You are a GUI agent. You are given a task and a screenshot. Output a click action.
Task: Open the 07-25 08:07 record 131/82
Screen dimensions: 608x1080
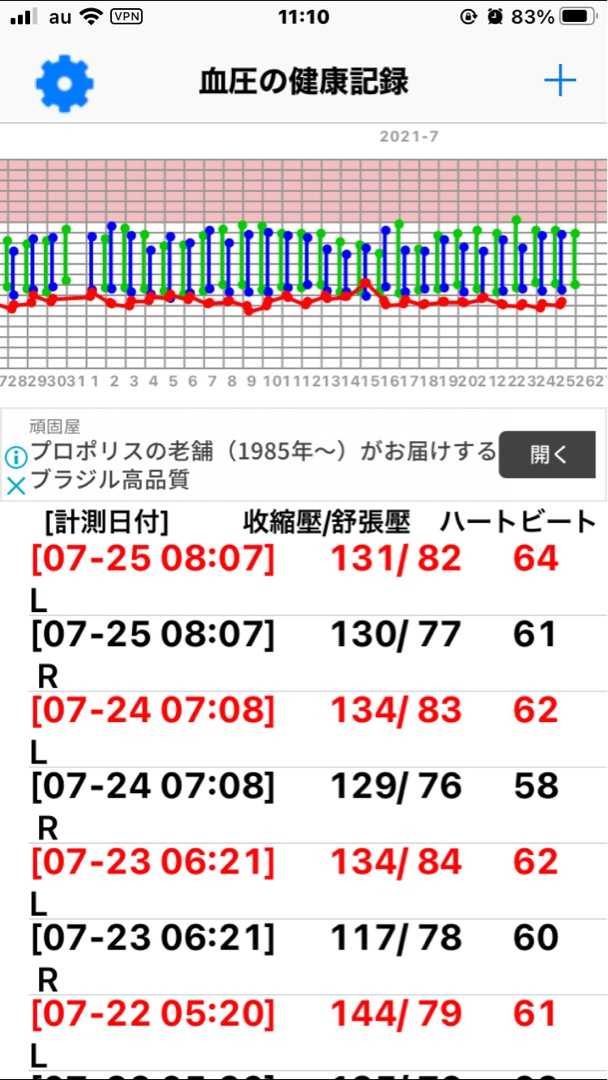click(304, 577)
